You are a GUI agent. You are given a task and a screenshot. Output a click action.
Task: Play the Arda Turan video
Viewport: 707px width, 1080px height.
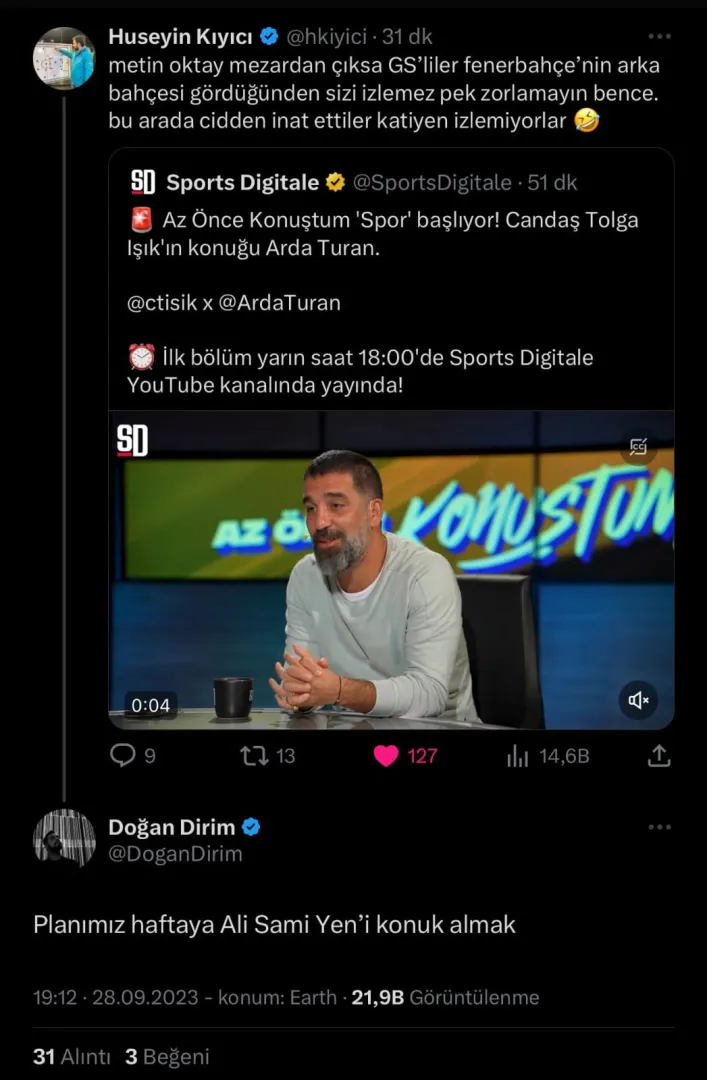[x=390, y=570]
